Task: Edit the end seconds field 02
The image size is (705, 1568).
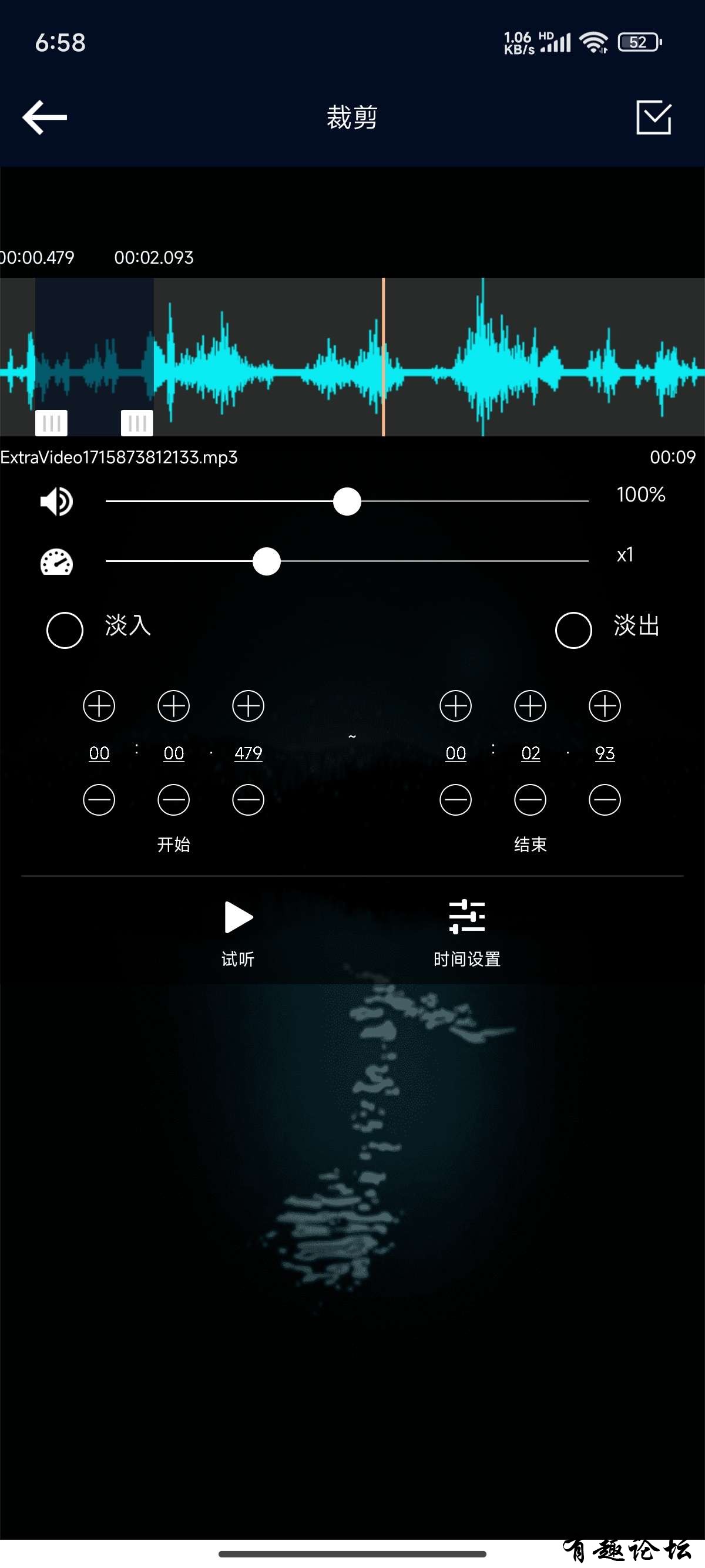Action: pos(531,753)
